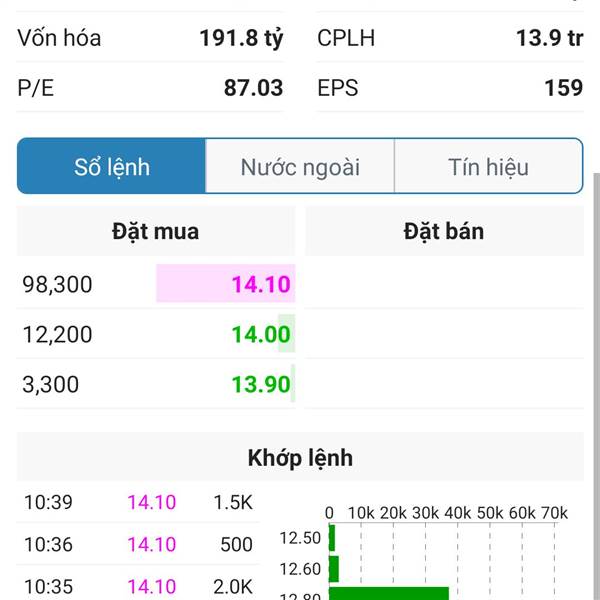Switch to the Nước ngoài tab
The height and width of the screenshot is (600, 600).
300,167
